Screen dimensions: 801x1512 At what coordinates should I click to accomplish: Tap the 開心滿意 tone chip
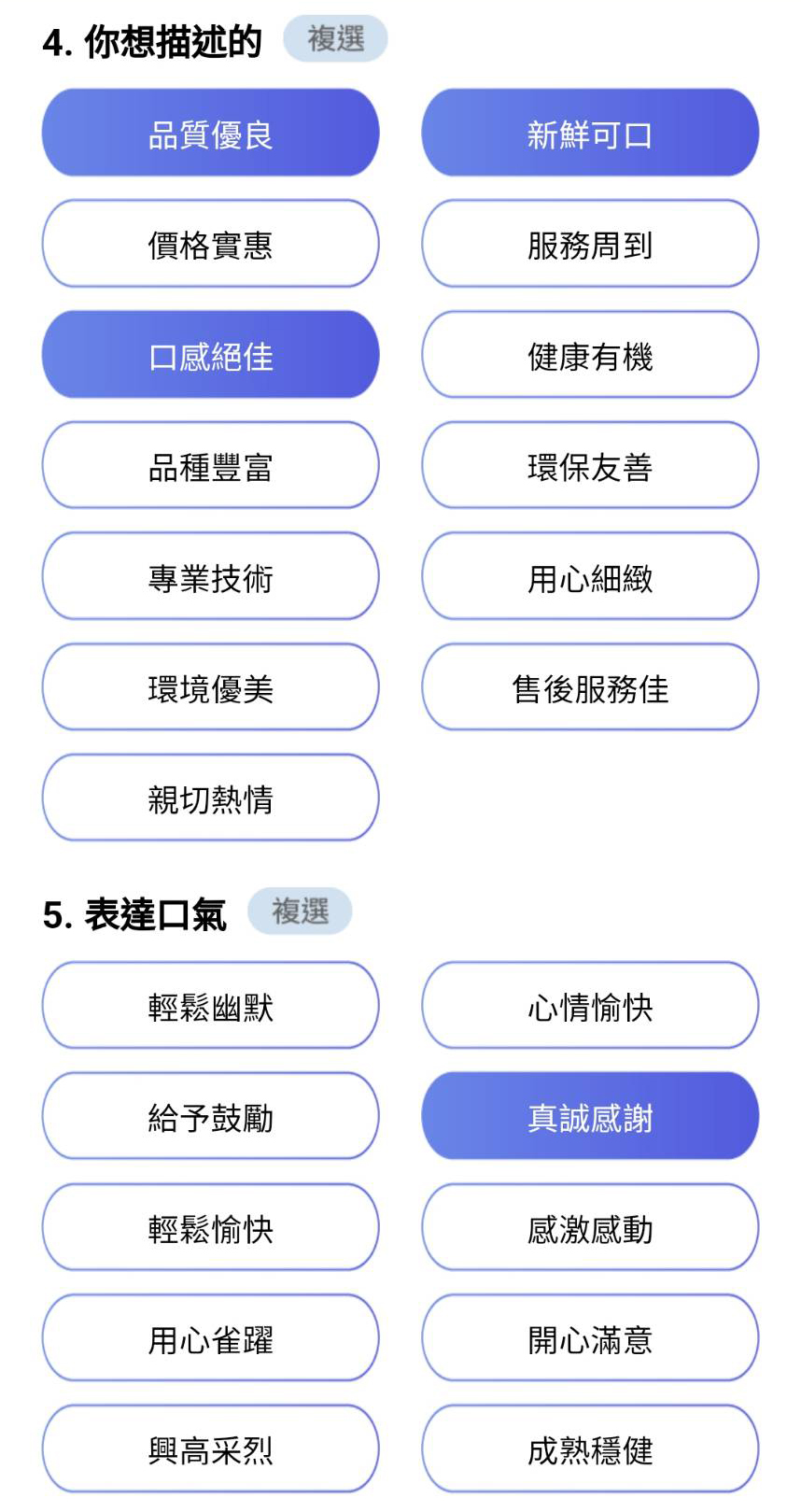coord(590,1338)
